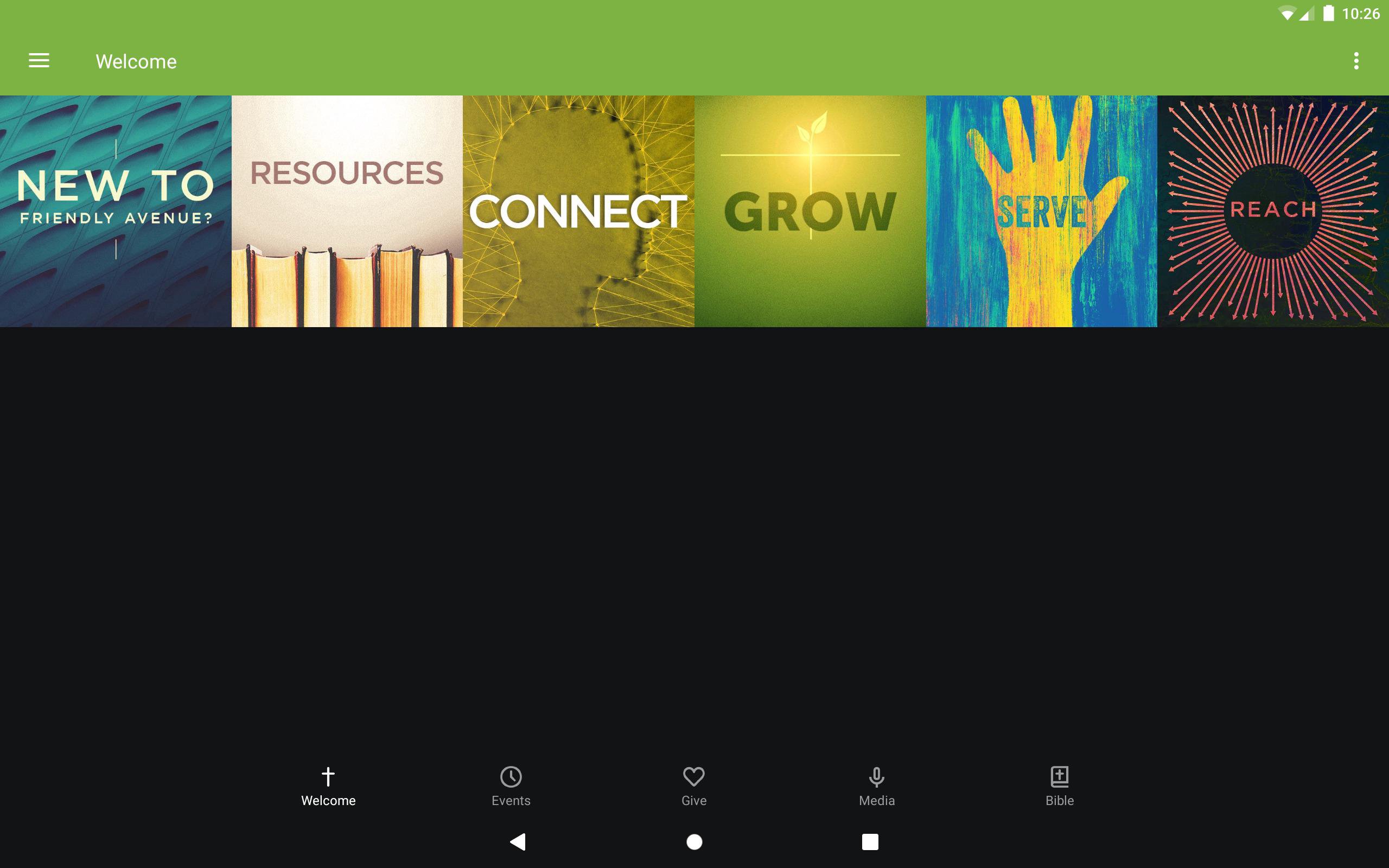Open the overflow menu
This screenshot has height=868, width=1389.
pos(1356,61)
